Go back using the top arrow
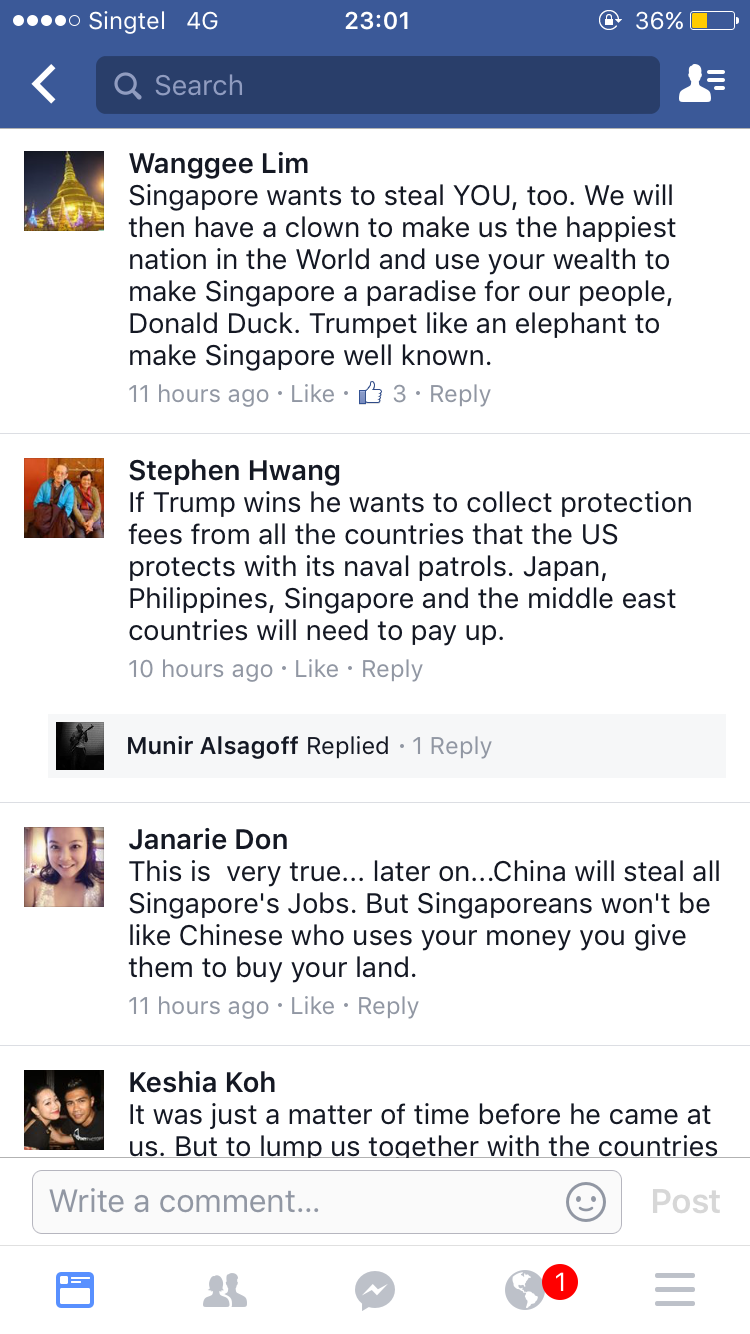Image resolution: width=750 pixels, height=1334 pixels. point(44,85)
